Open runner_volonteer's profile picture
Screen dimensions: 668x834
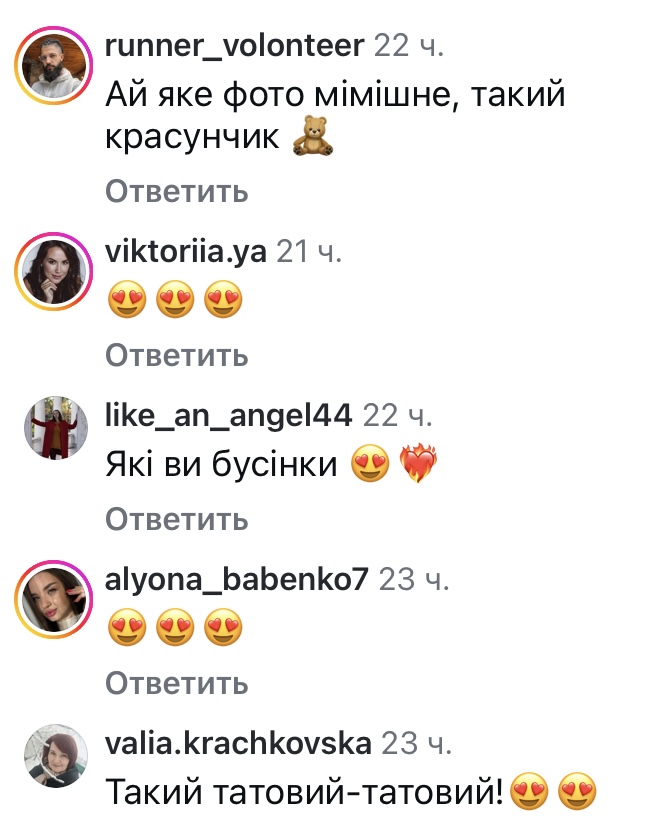coord(52,69)
